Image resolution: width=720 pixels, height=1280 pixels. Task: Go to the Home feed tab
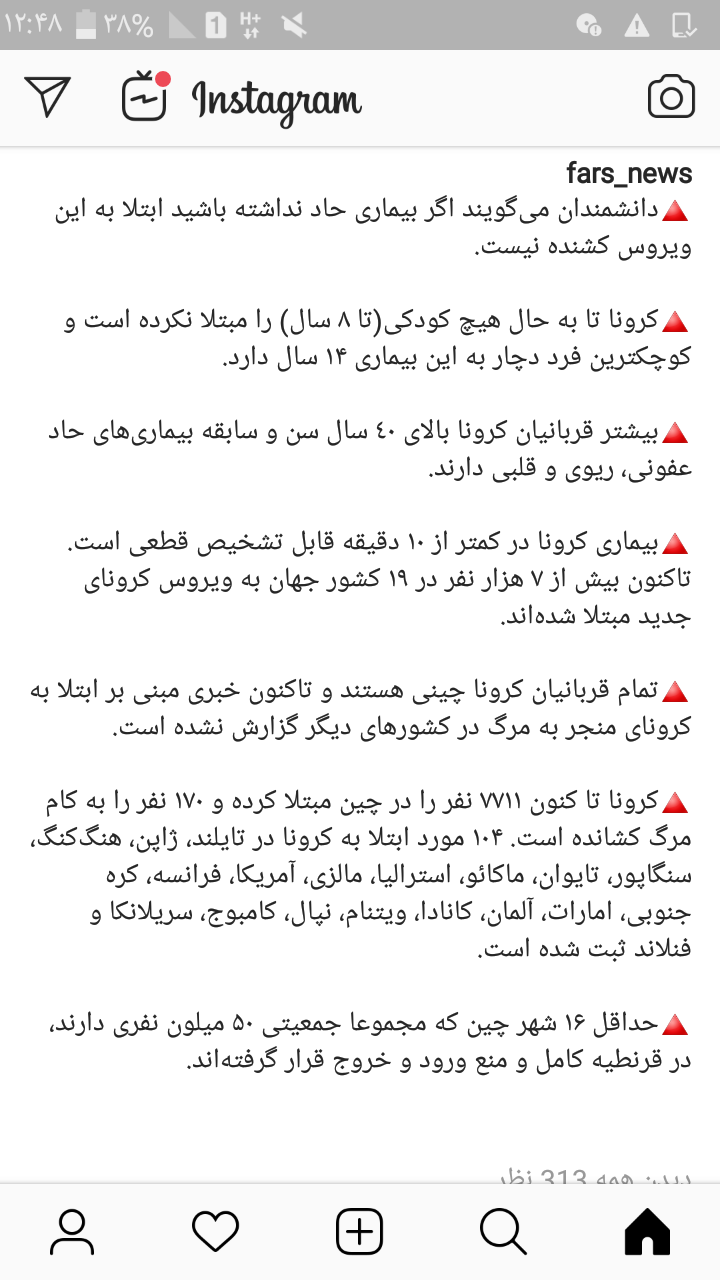pos(647,1231)
